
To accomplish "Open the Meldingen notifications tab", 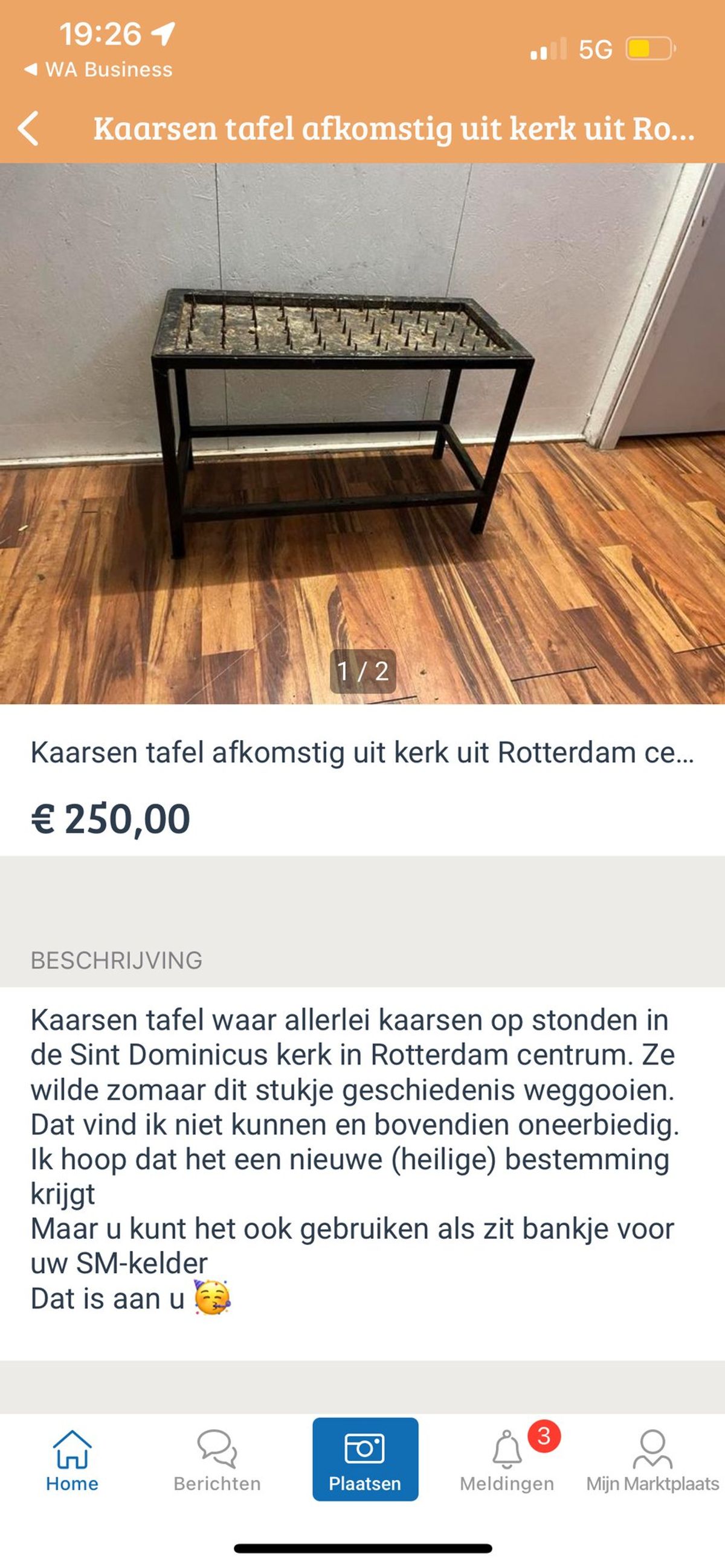I will pos(507,1461).
